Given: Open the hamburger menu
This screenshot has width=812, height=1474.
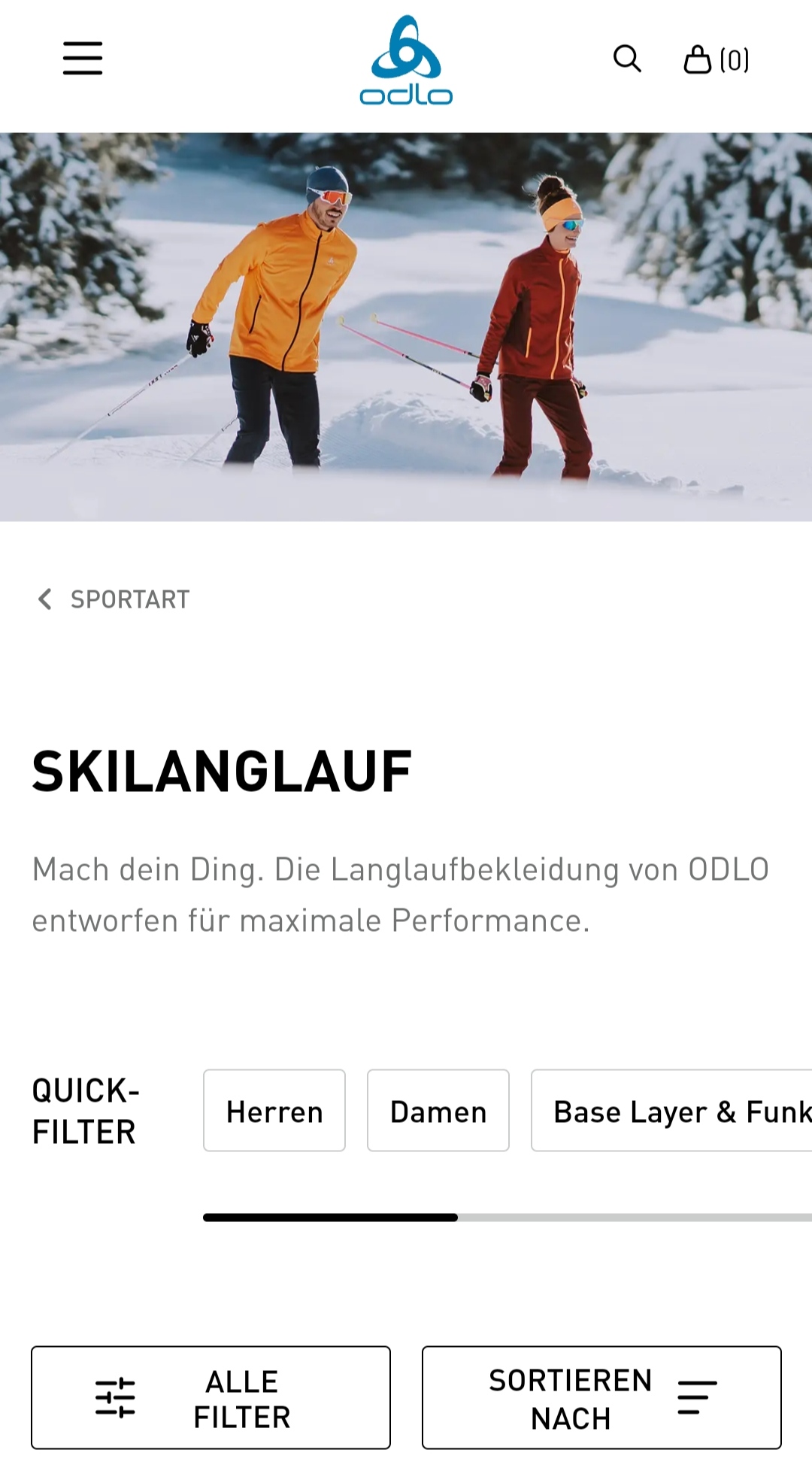Looking at the screenshot, I should point(83,59).
